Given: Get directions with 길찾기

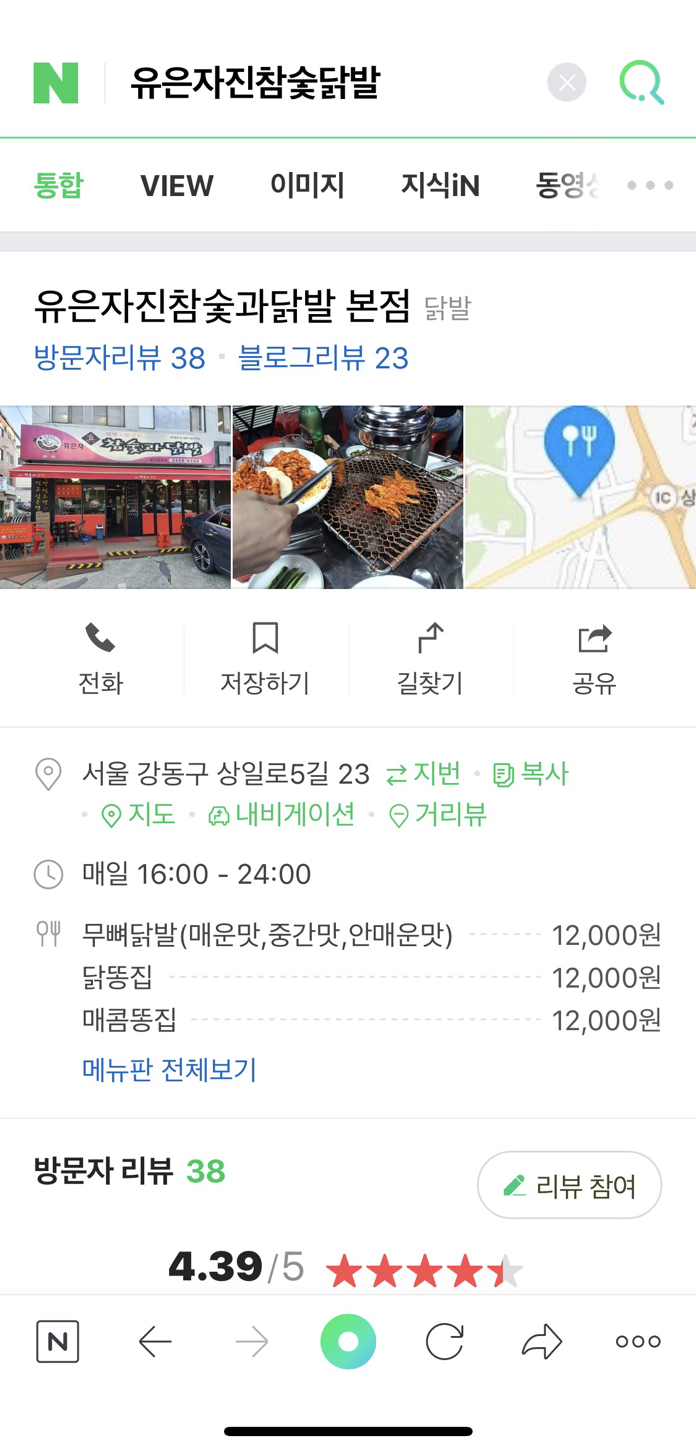Looking at the screenshot, I should point(430,659).
